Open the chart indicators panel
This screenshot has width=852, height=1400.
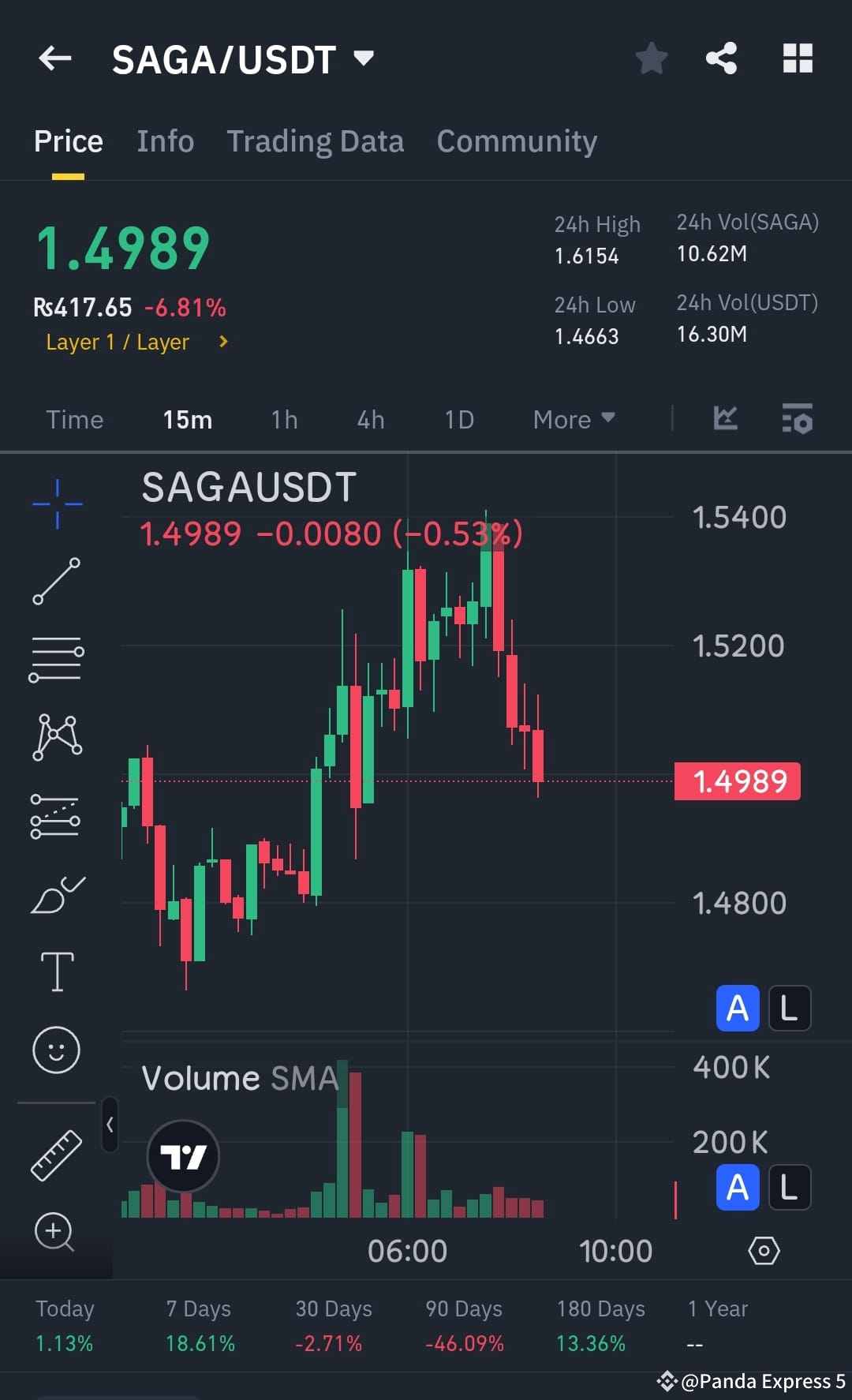798,420
